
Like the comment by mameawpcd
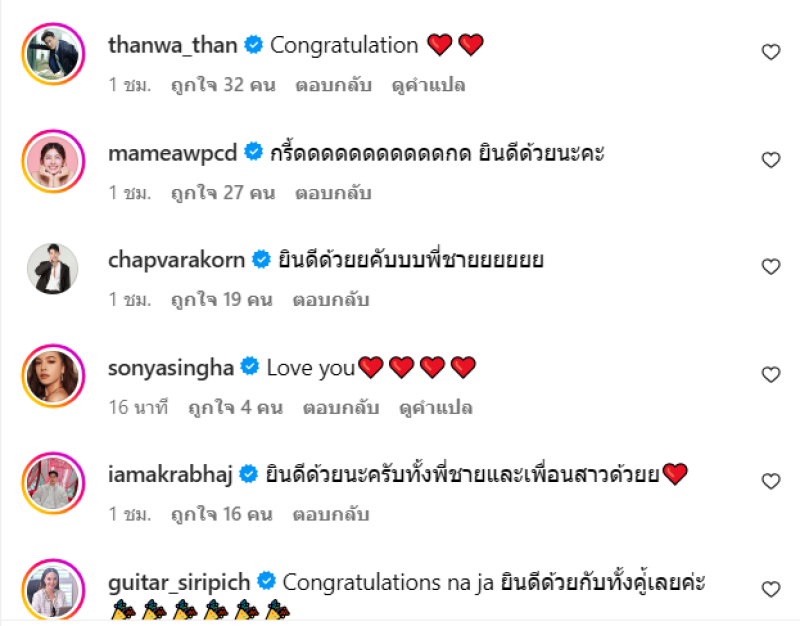[x=770, y=160]
